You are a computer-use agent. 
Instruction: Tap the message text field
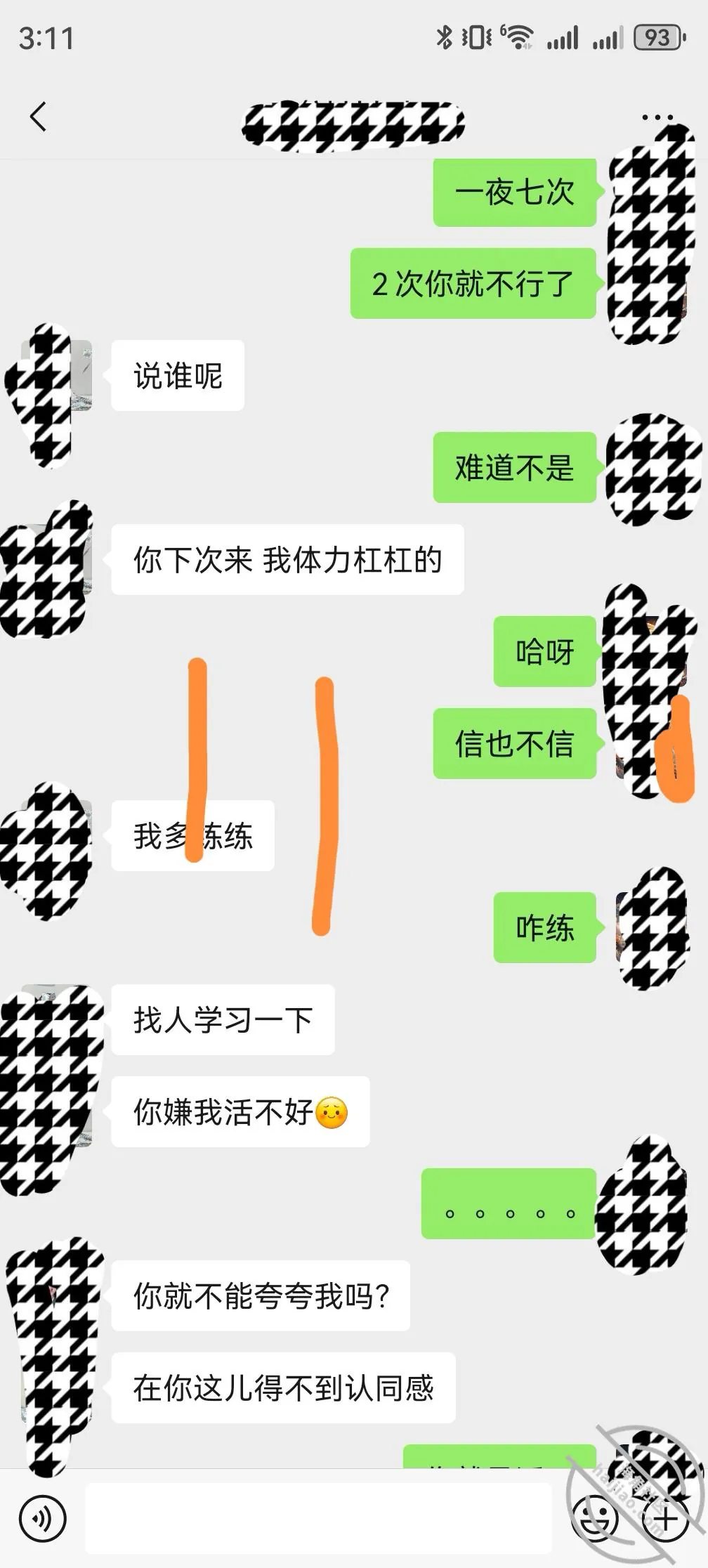(318, 1518)
